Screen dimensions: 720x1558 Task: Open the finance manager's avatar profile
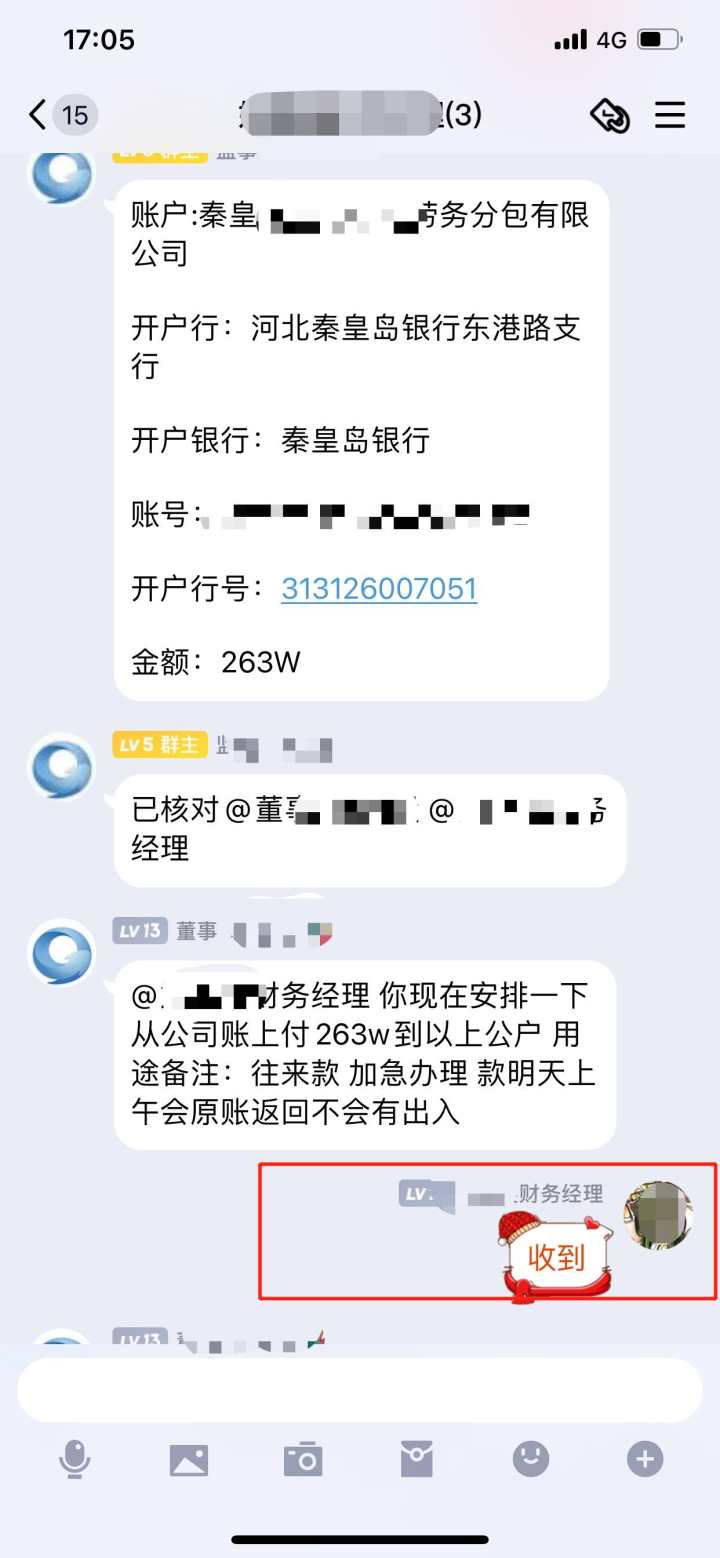pyautogui.click(x=658, y=1214)
